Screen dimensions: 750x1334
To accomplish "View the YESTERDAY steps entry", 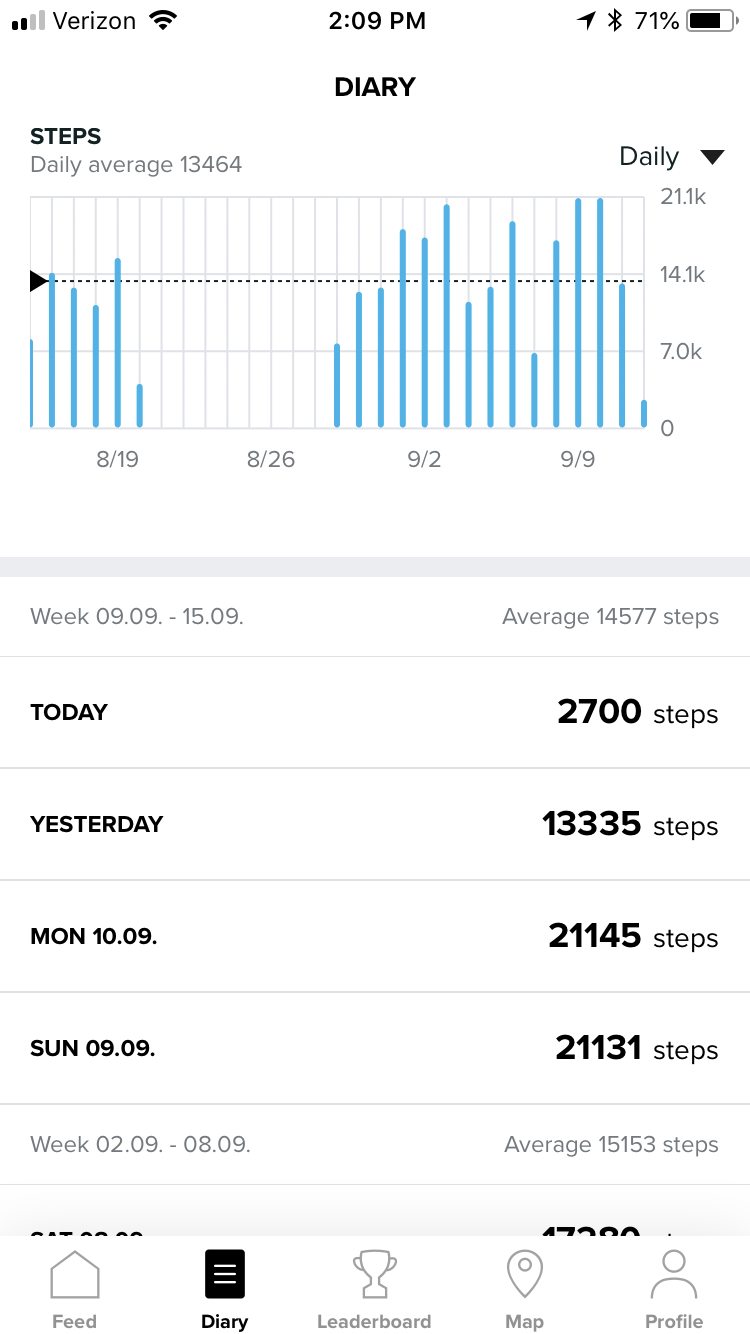I will point(375,825).
